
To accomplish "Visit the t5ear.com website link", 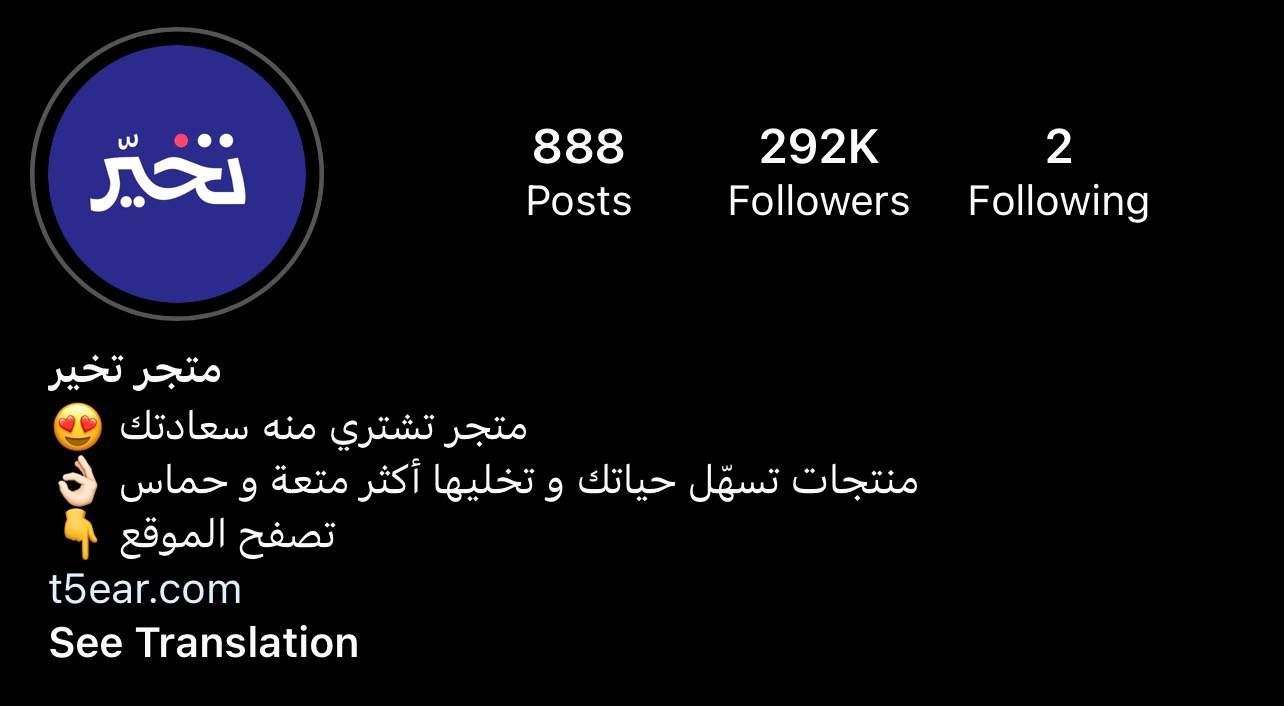I will pyautogui.click(x=145, y=589).
